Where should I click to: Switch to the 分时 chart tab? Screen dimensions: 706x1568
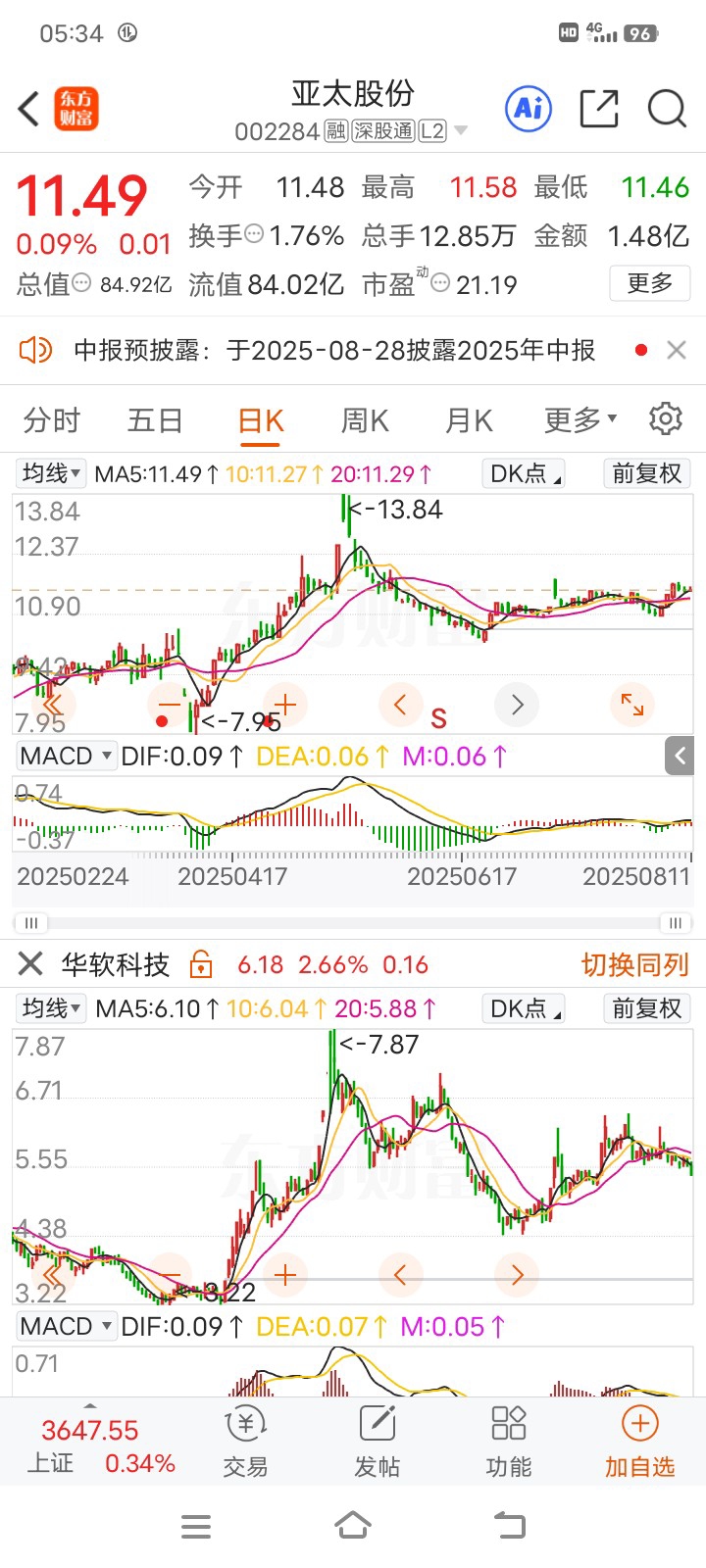[x=52, y=420]
